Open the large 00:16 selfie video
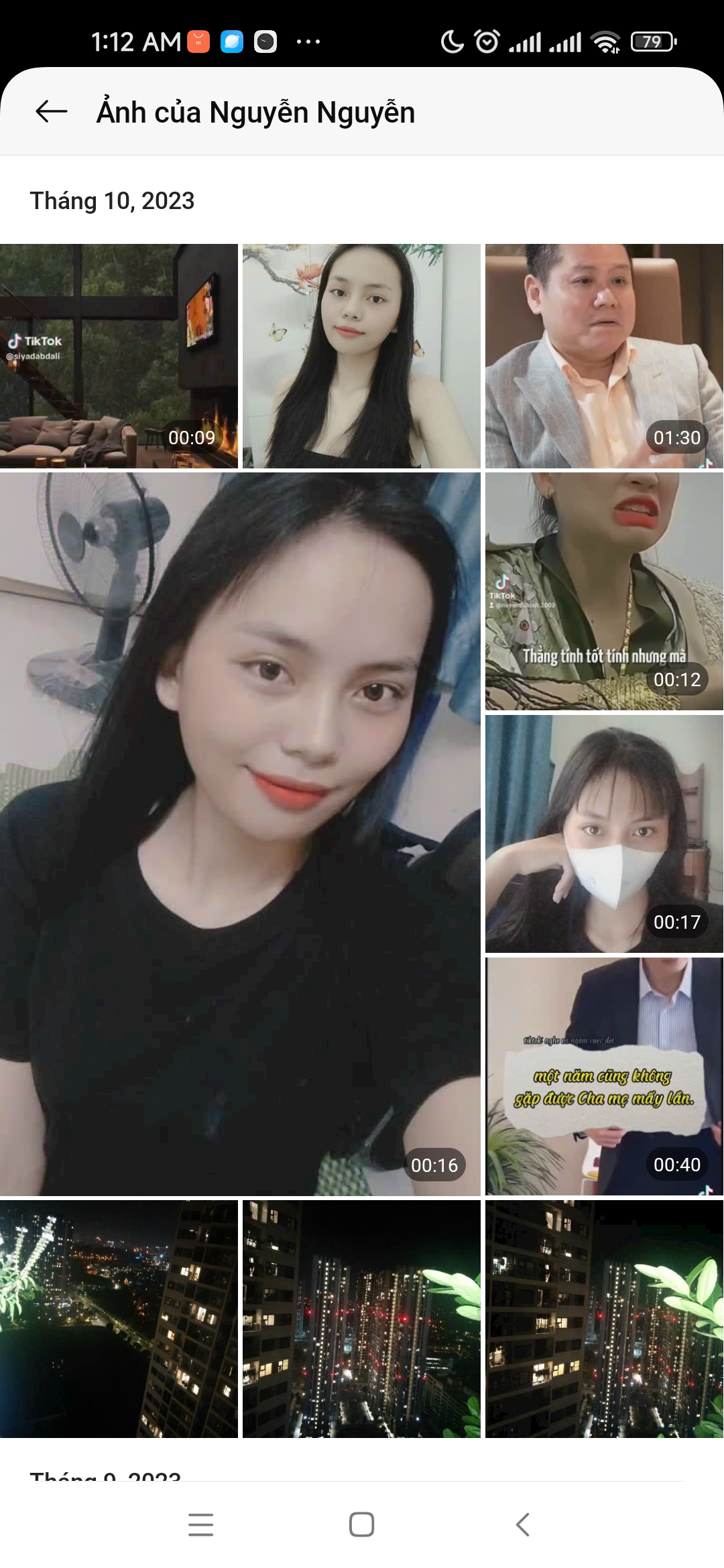This screenshot has height=1568, width=724. [240, 834]
